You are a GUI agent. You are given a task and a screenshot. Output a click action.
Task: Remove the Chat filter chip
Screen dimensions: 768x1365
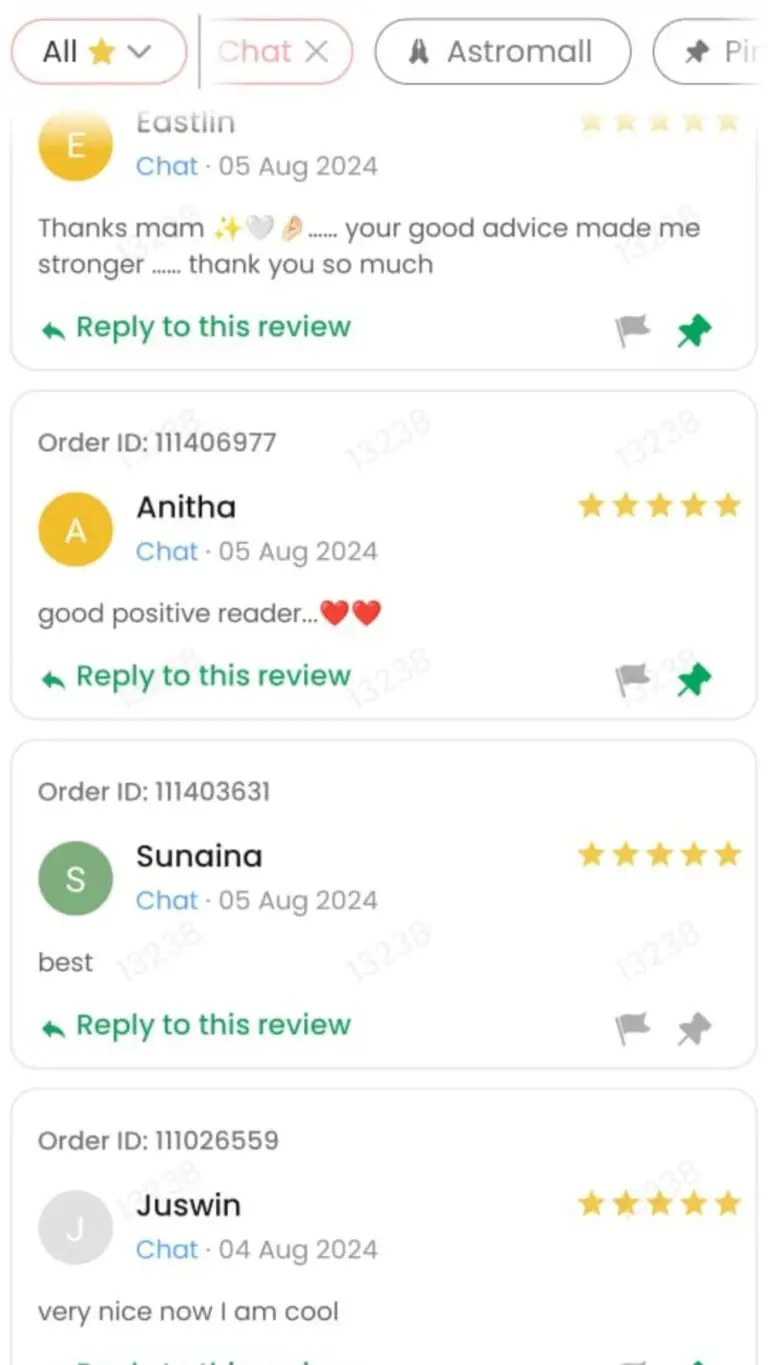pyautogui.click(x=316, y=52)
